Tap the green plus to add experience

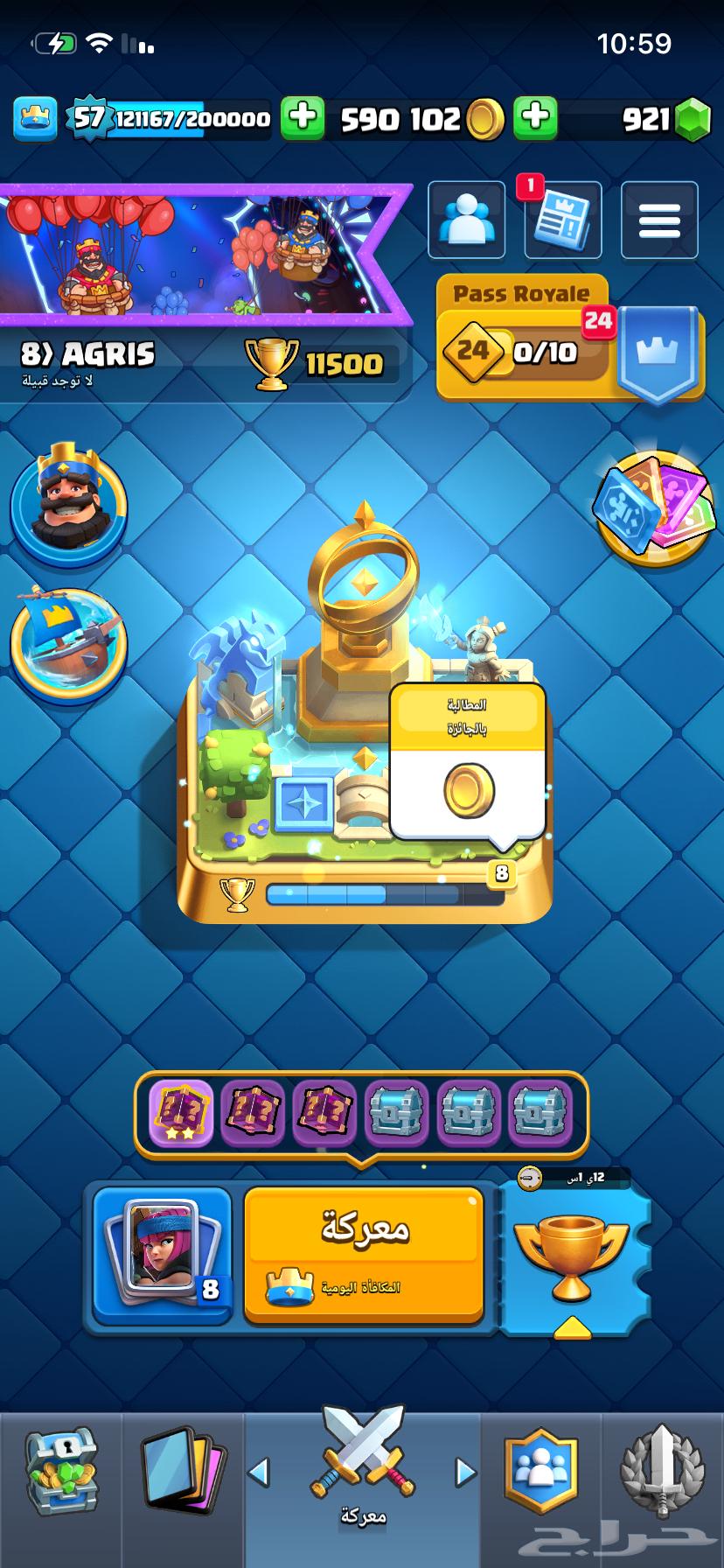[303, 118]
